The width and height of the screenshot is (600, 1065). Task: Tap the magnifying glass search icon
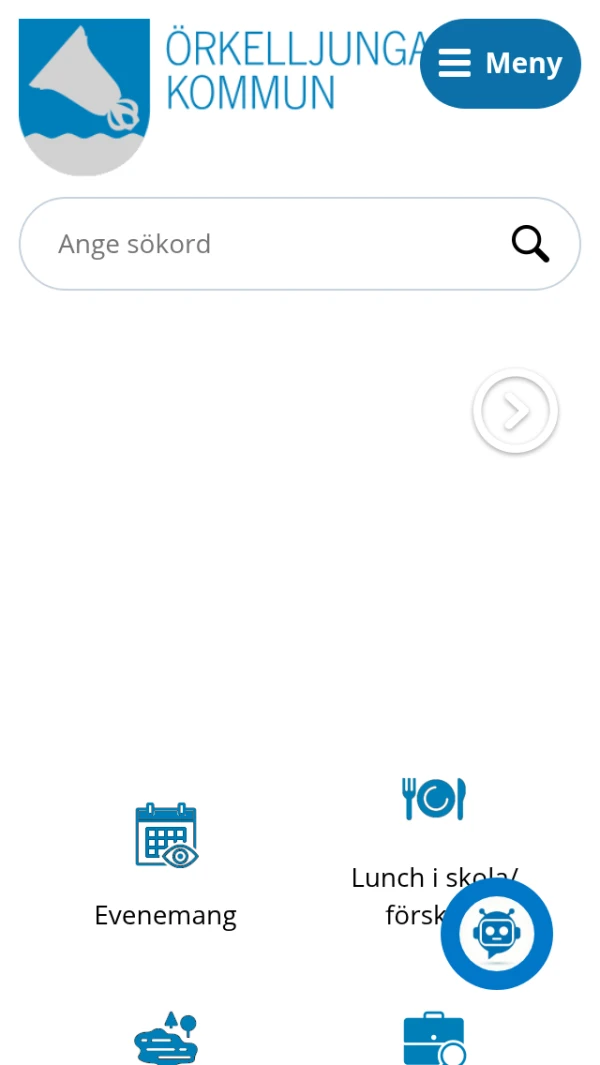(530, 243)
